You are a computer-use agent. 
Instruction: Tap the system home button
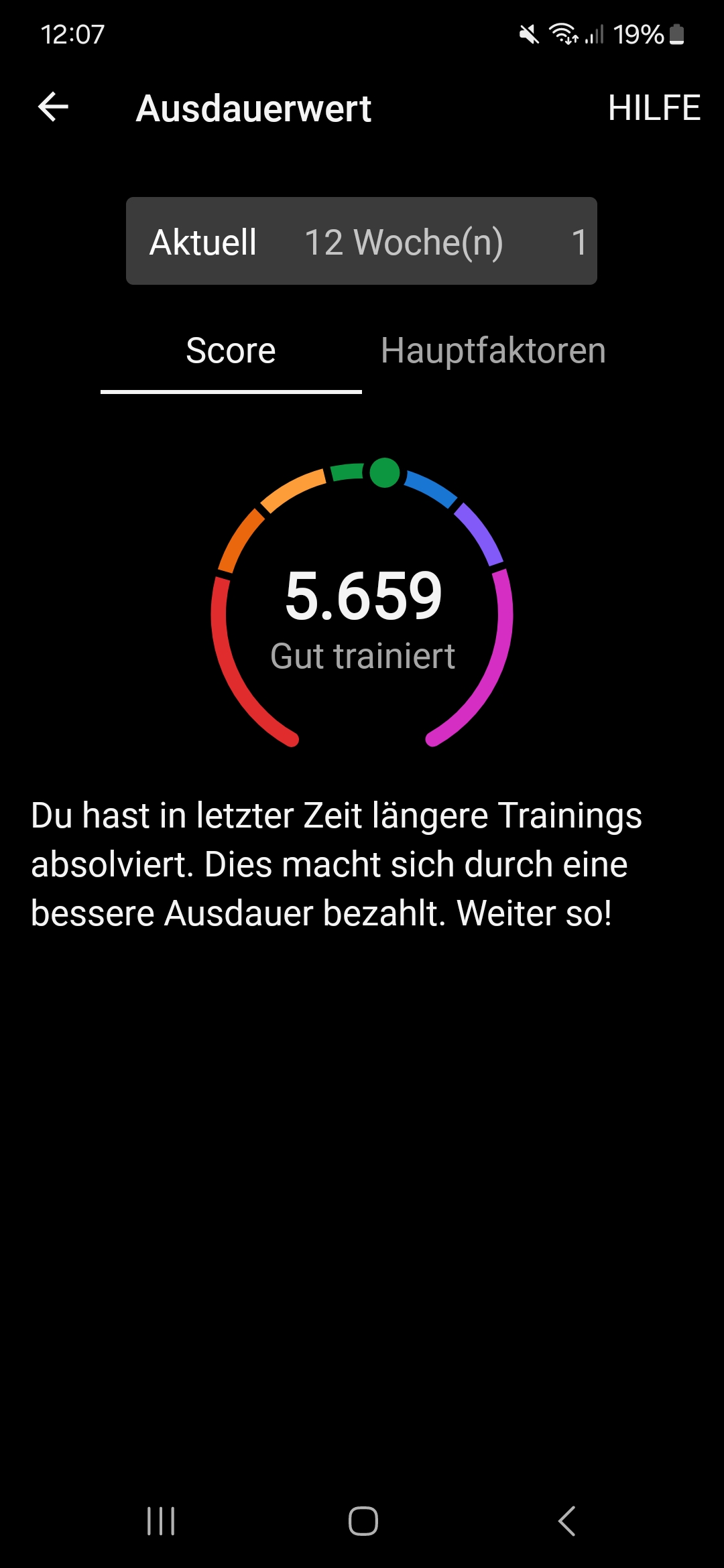(363, 1520)
